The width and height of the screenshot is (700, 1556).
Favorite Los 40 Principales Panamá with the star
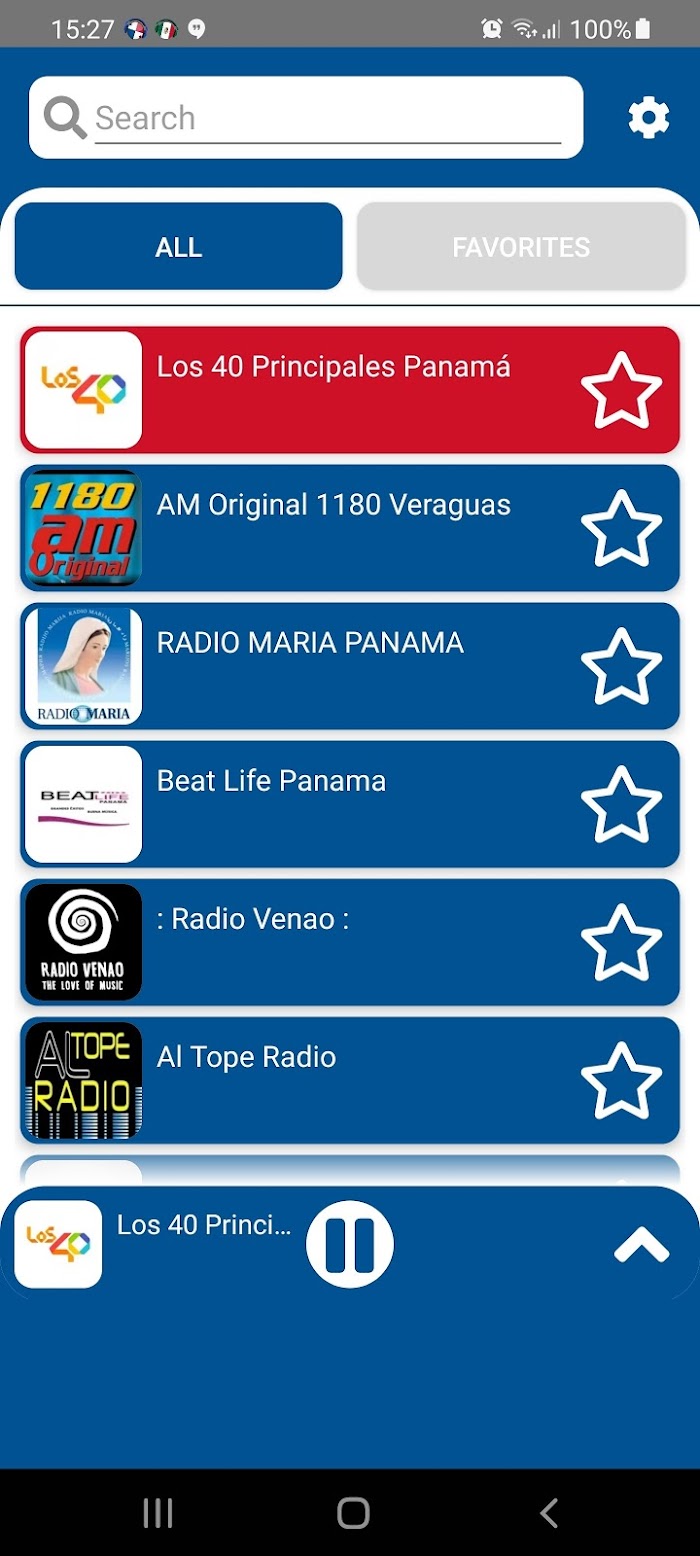(621, 390)
